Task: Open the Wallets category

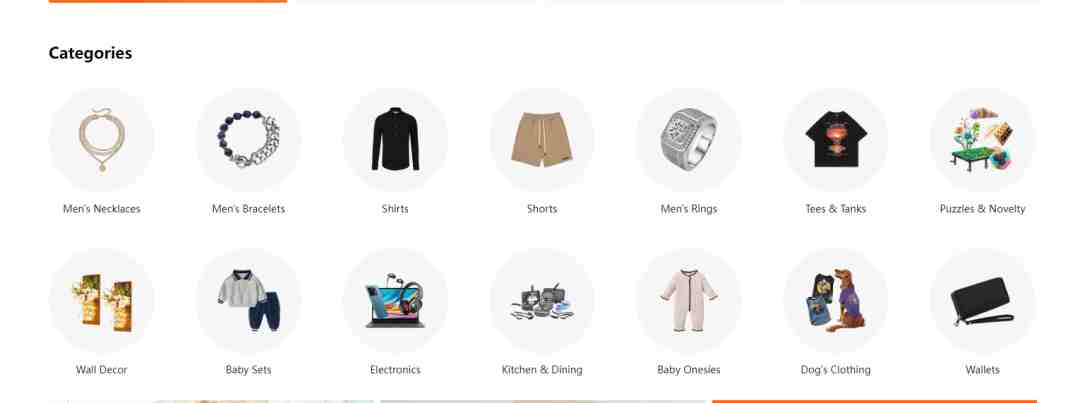Action: coord(982,301)
